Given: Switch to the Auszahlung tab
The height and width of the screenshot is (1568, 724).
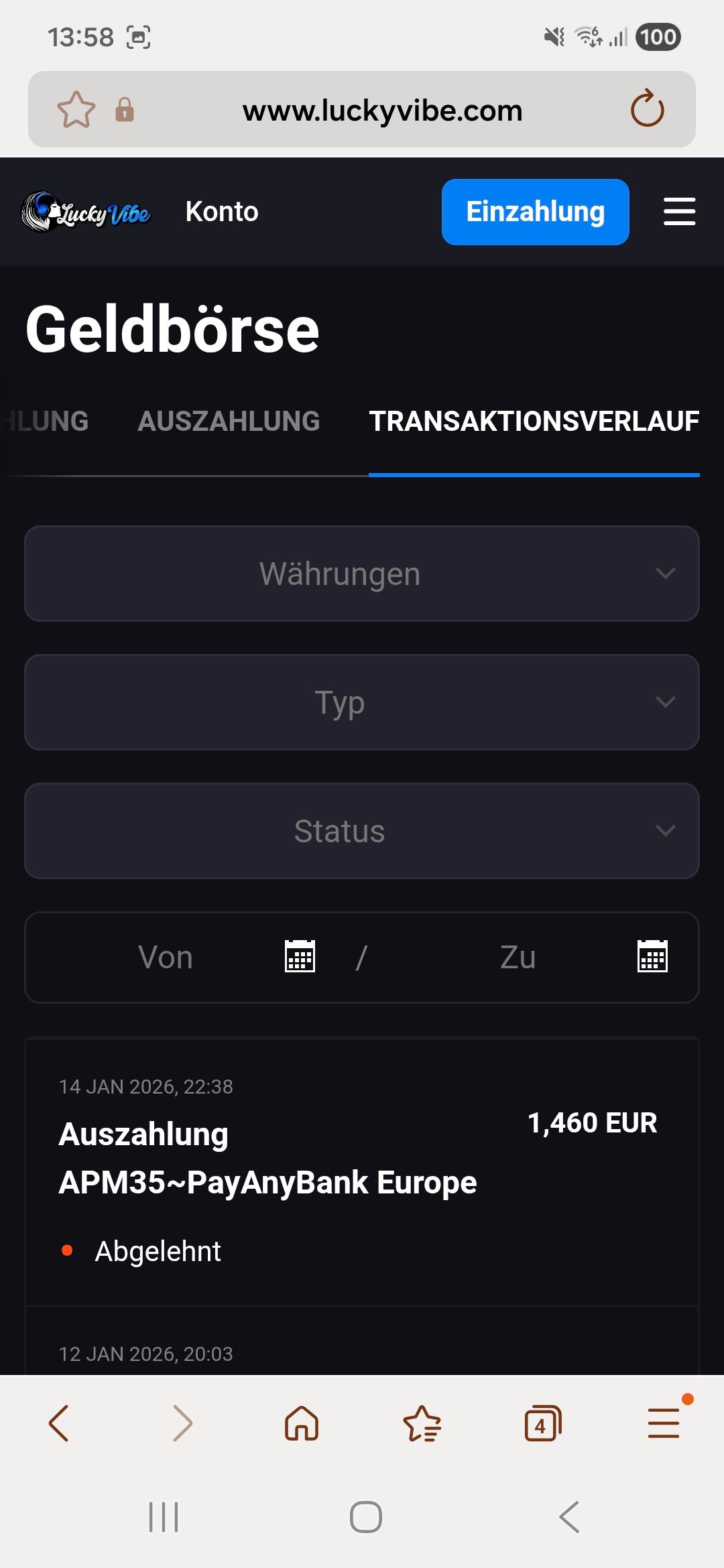Looking at the screenshot, I should [x=229, y=421].
